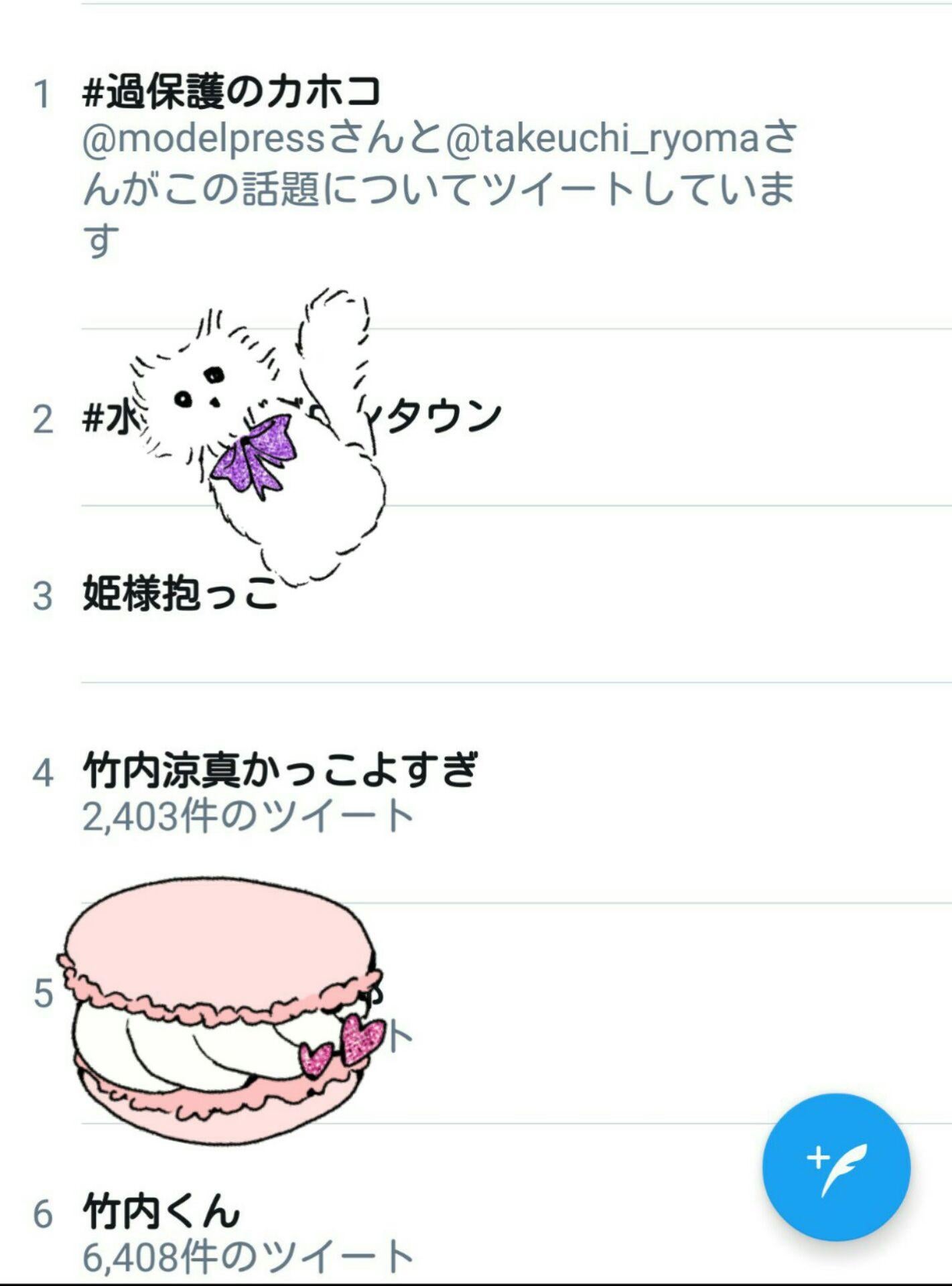View the 姫様抱っこ trending topic

pyautogui.click(x=180, y=594)
